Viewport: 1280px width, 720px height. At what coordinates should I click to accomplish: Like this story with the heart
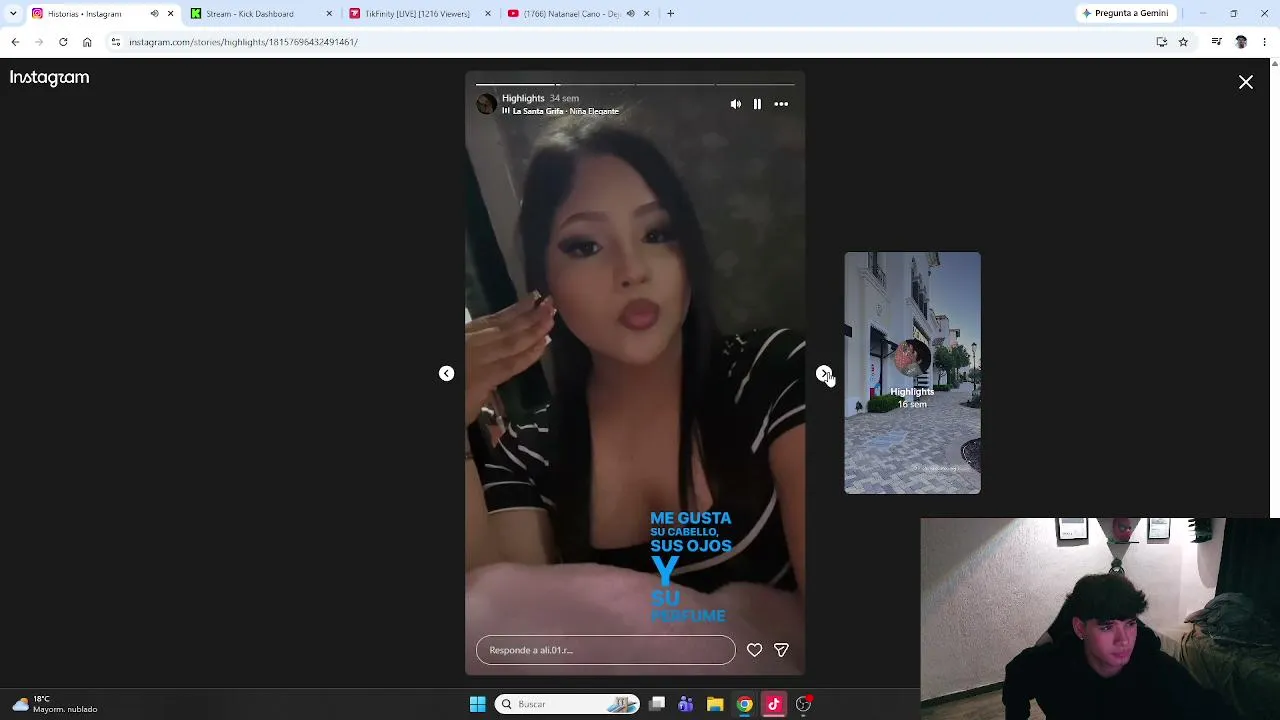pos(754,650)
